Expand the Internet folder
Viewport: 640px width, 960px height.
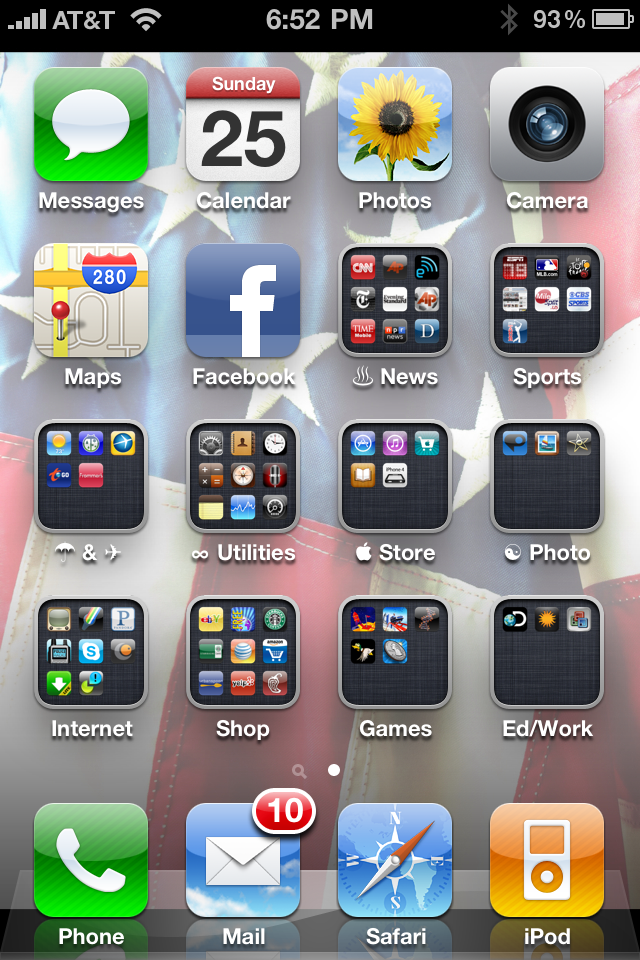pyautogui.click(x=91, y=653)
